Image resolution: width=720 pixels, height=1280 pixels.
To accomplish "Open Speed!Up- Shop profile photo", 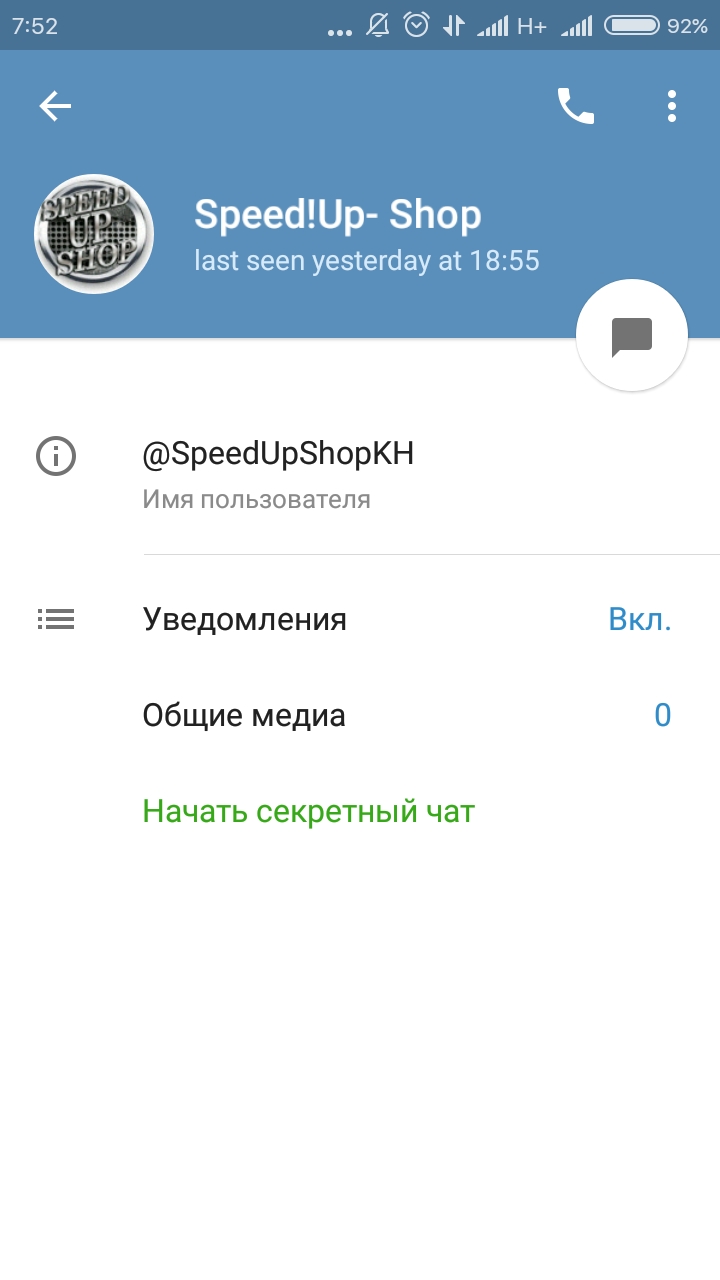I will [x=94, y=234].
